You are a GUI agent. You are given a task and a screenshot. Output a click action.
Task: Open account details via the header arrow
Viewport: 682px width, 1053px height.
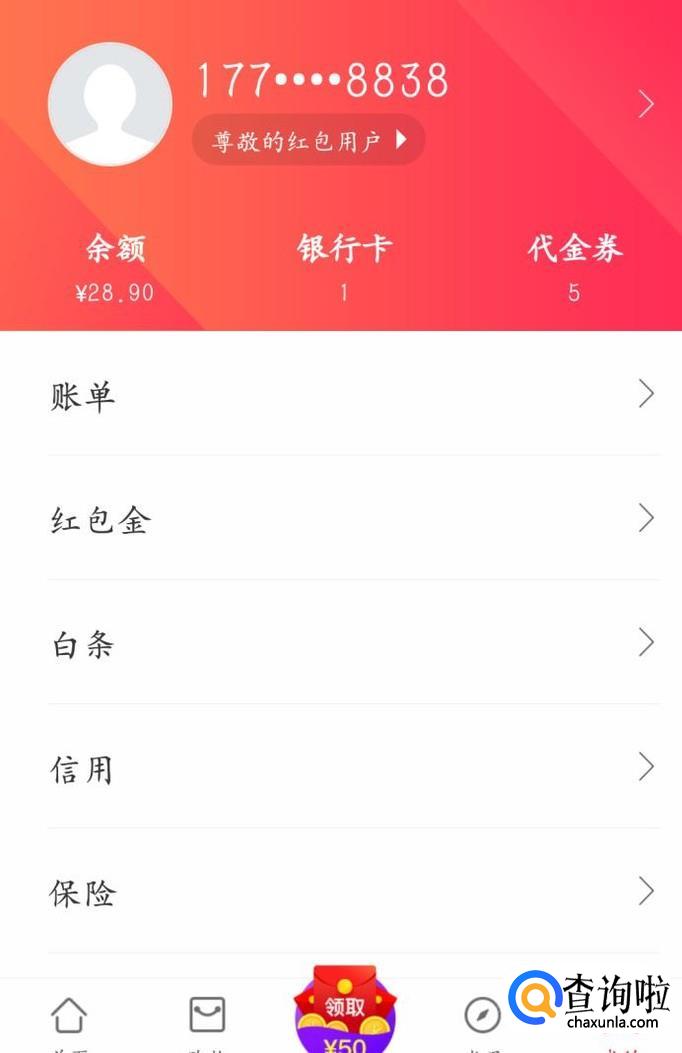(x=646, y=104)
